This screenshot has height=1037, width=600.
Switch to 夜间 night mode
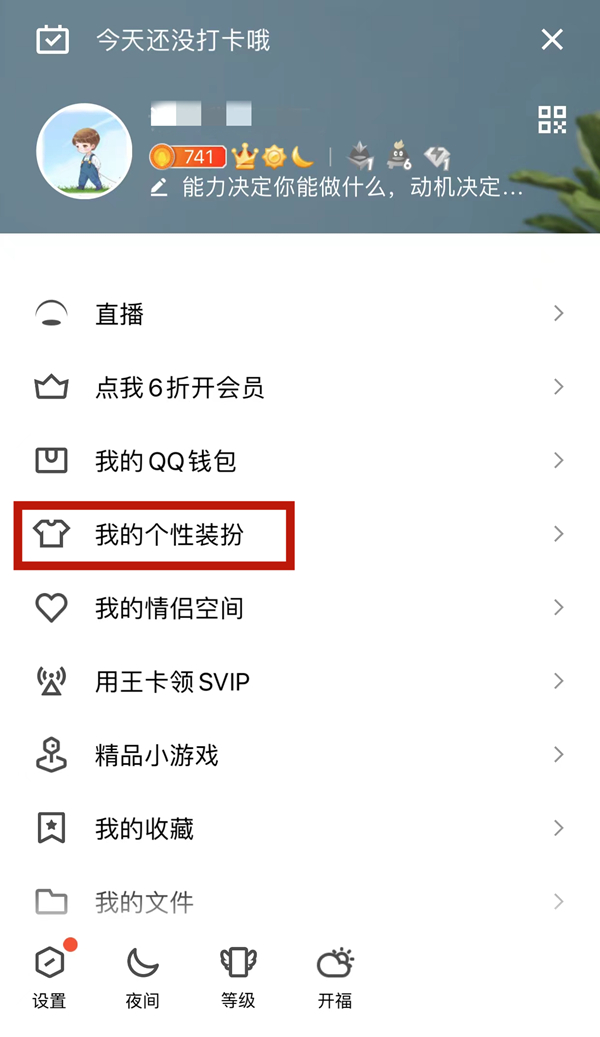pyautogui.click(x=142, y=976)
